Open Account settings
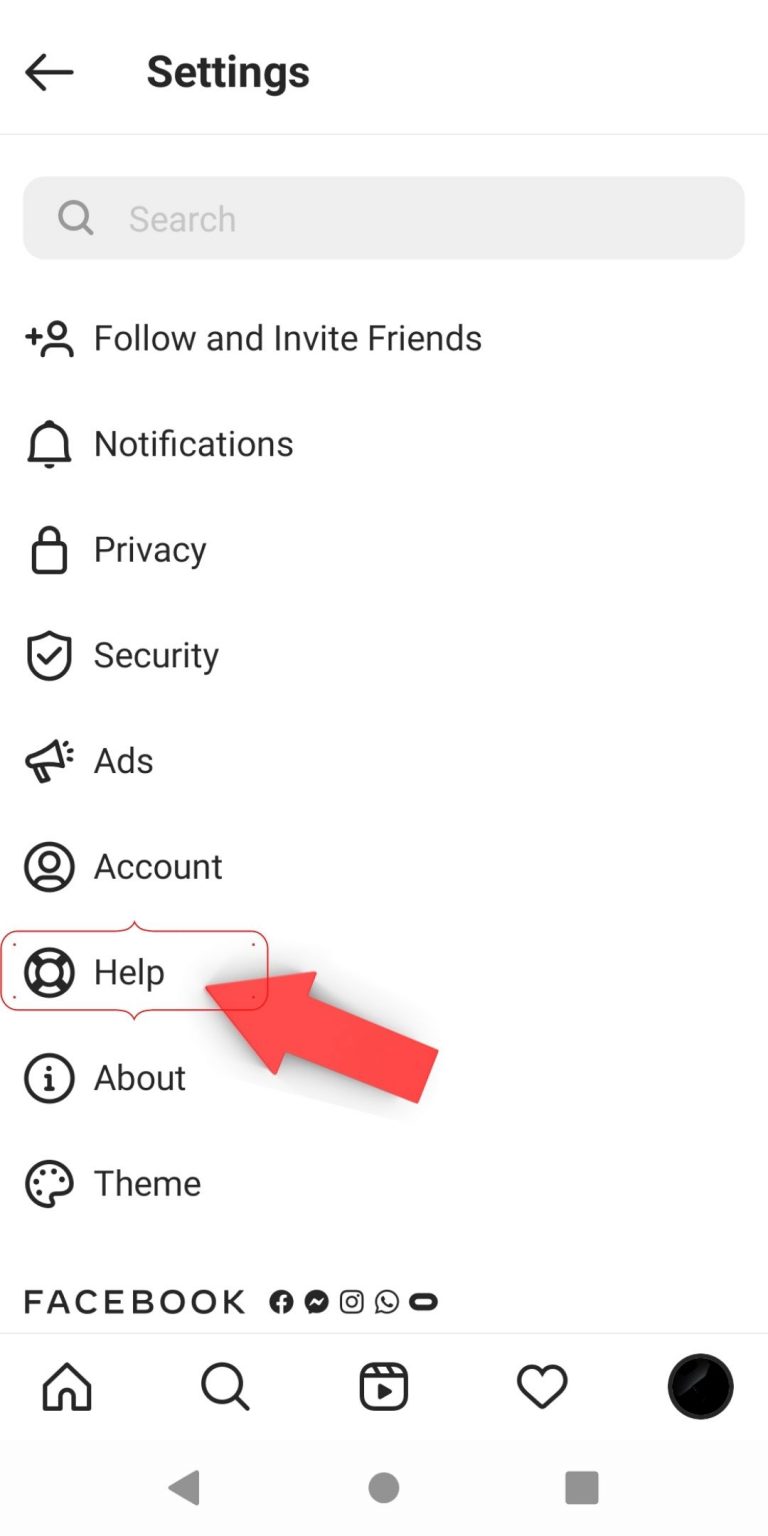 (x=384, y=867)
